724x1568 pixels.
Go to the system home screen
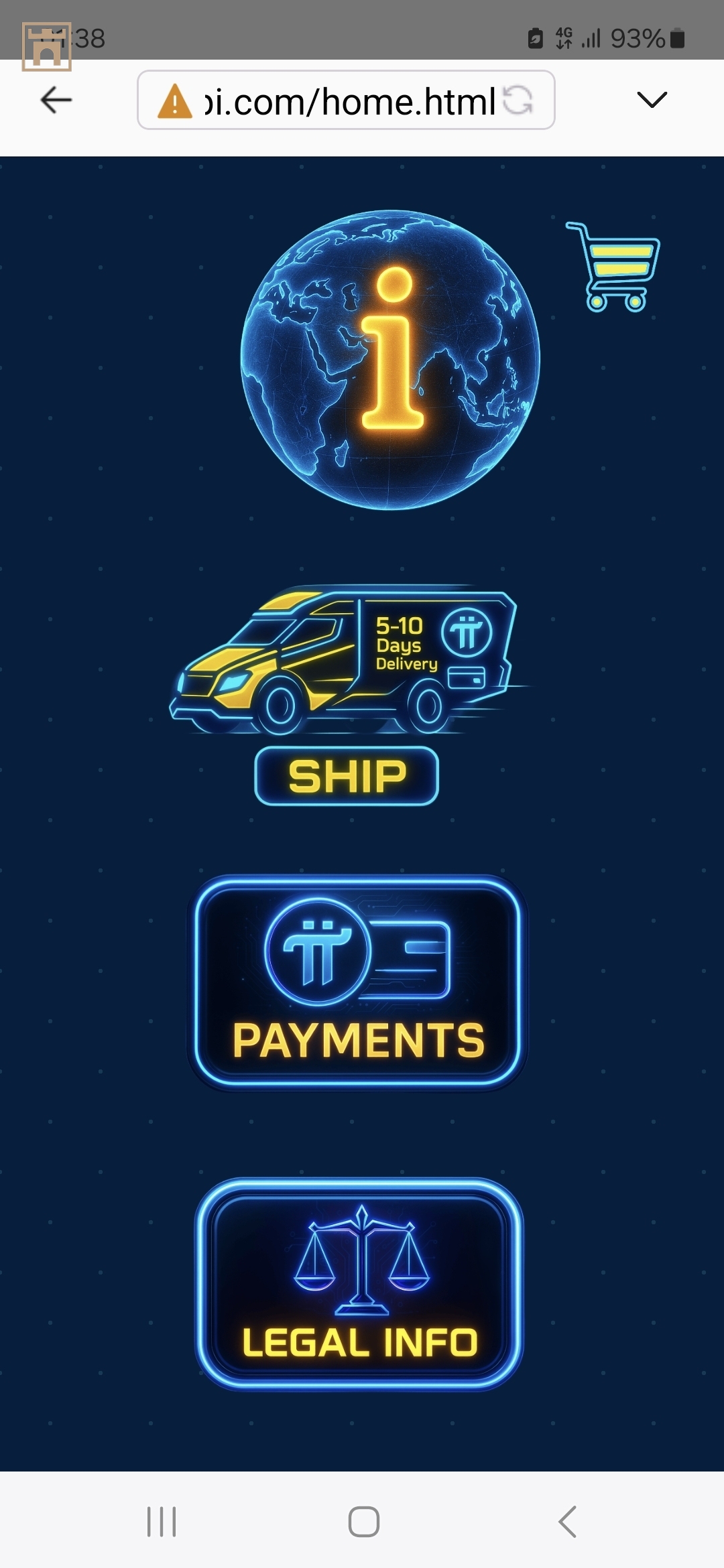[363, 1521]
